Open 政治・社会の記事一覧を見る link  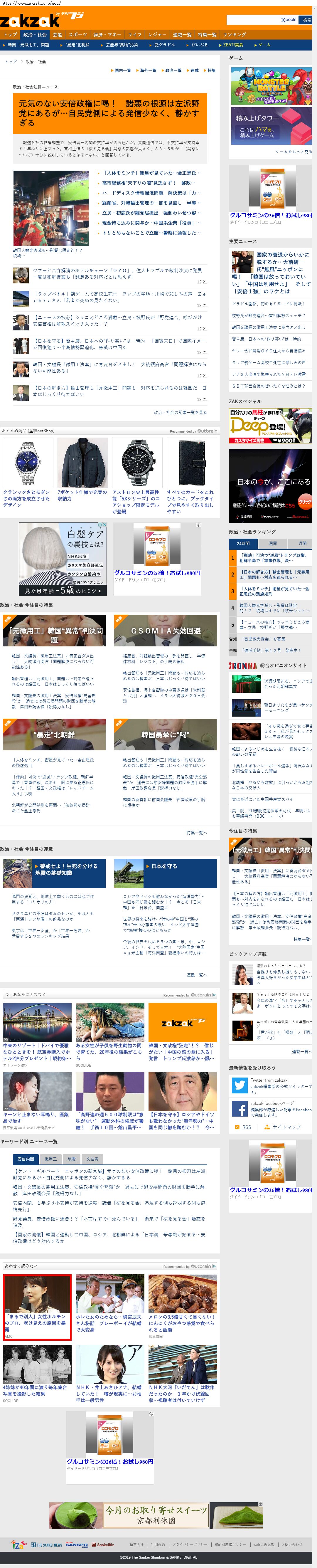pyautogui.click(x=180, y=412)
